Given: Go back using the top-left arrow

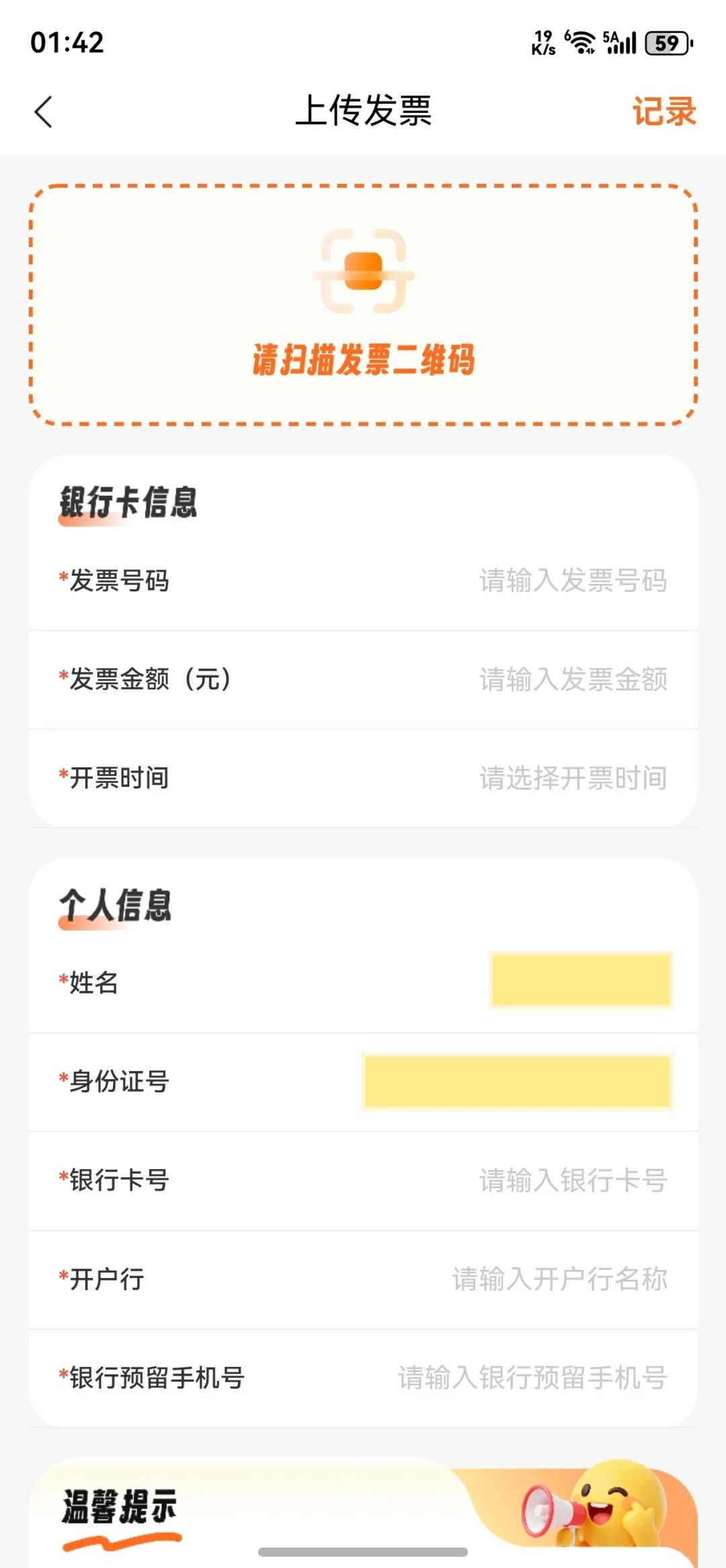Looking at the screenshot, I should point(44,112).
